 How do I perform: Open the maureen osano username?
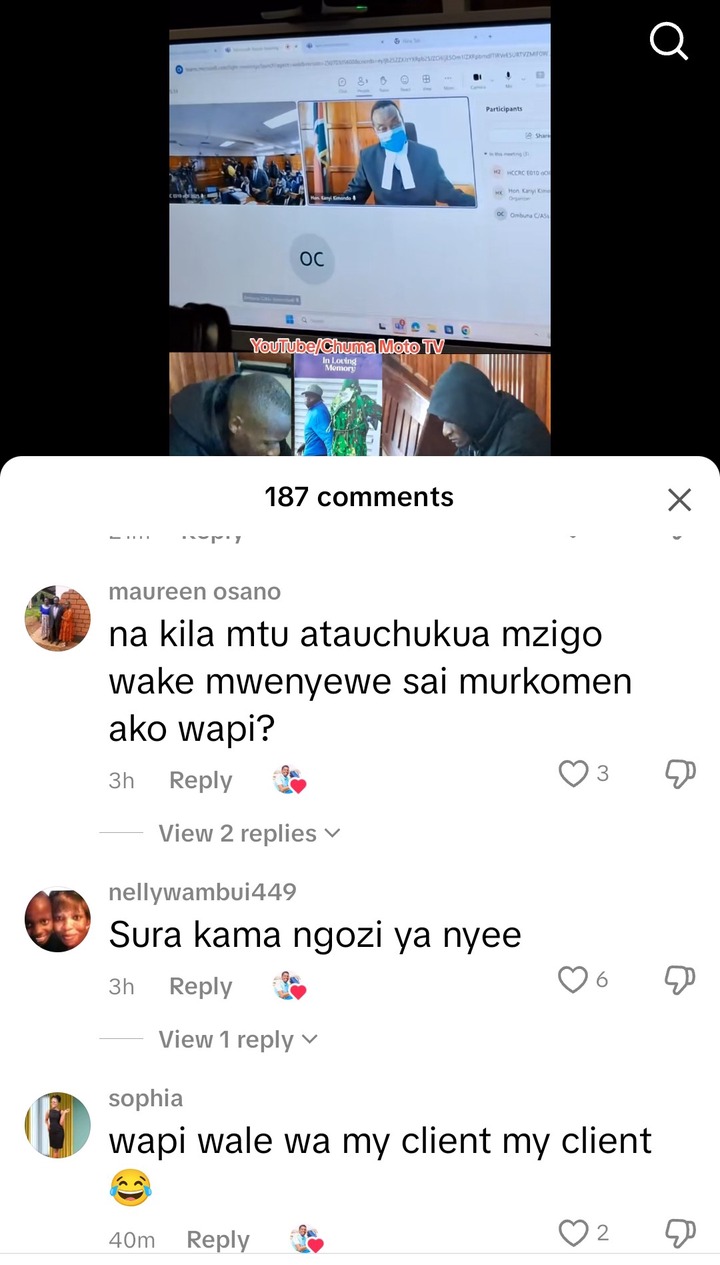(x=194, y=592)
